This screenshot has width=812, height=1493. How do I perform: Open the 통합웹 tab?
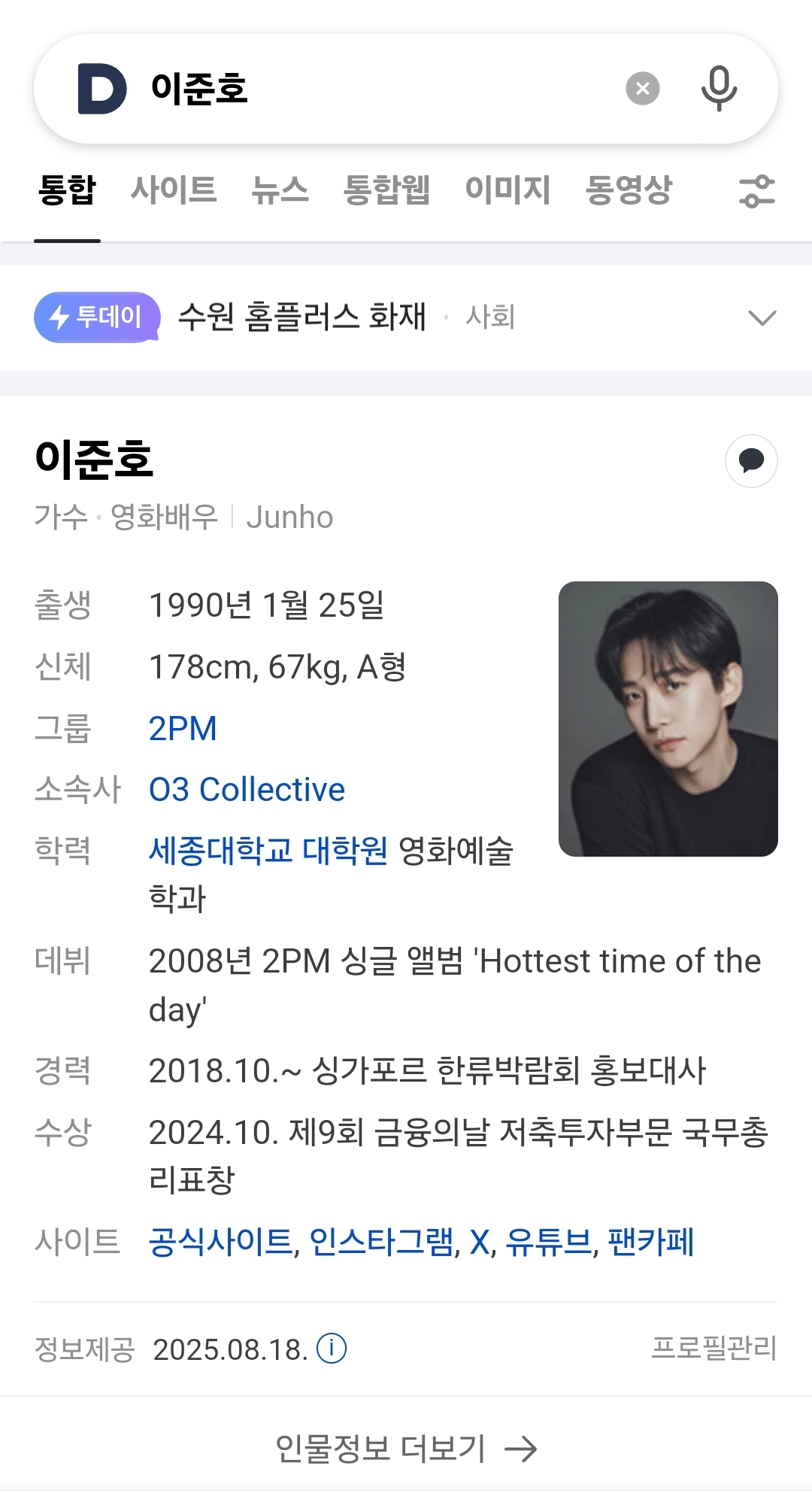tap(386, 190)
